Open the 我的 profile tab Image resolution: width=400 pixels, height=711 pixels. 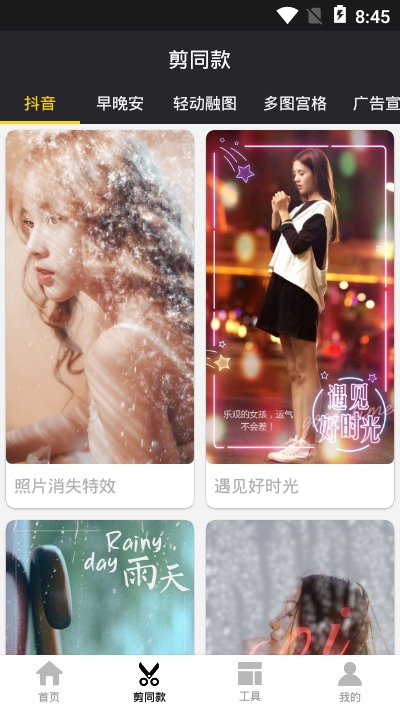[x=350, y=682]
